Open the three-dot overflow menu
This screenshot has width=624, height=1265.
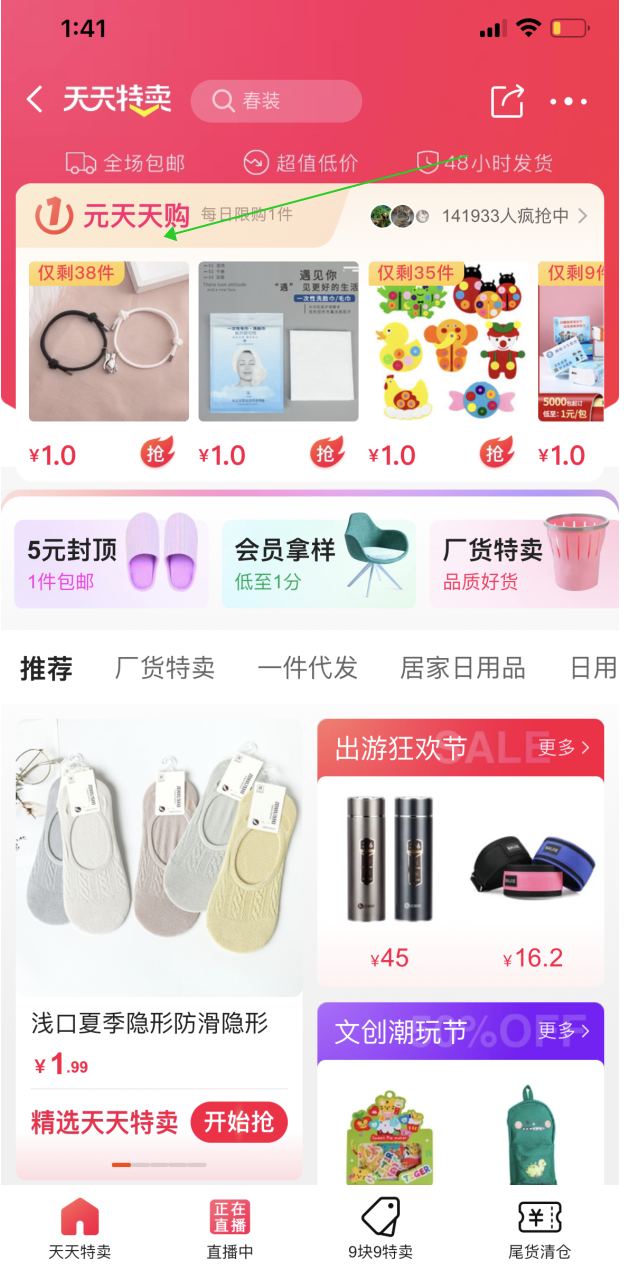tap(569, 101)
